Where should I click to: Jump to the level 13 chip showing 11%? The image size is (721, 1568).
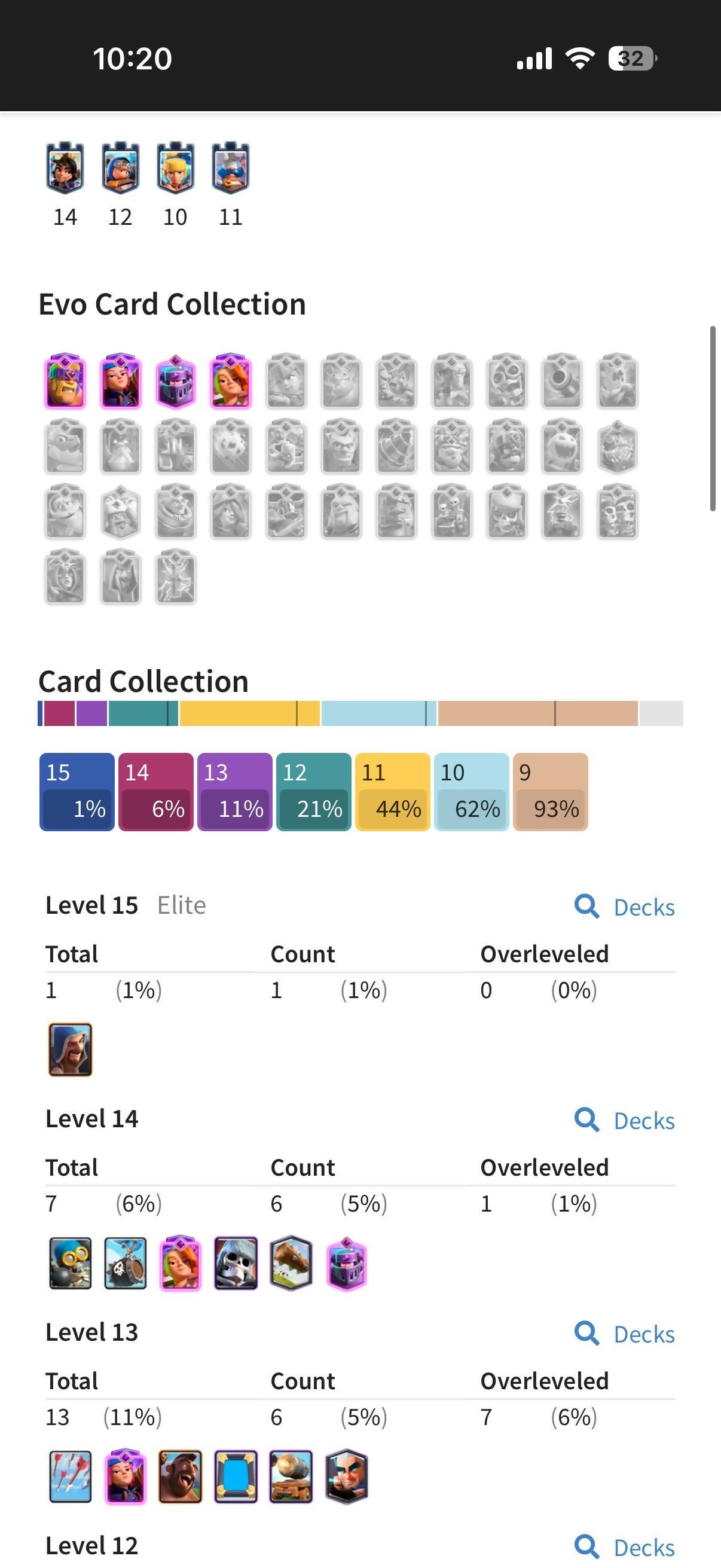(x=235, y=791)
